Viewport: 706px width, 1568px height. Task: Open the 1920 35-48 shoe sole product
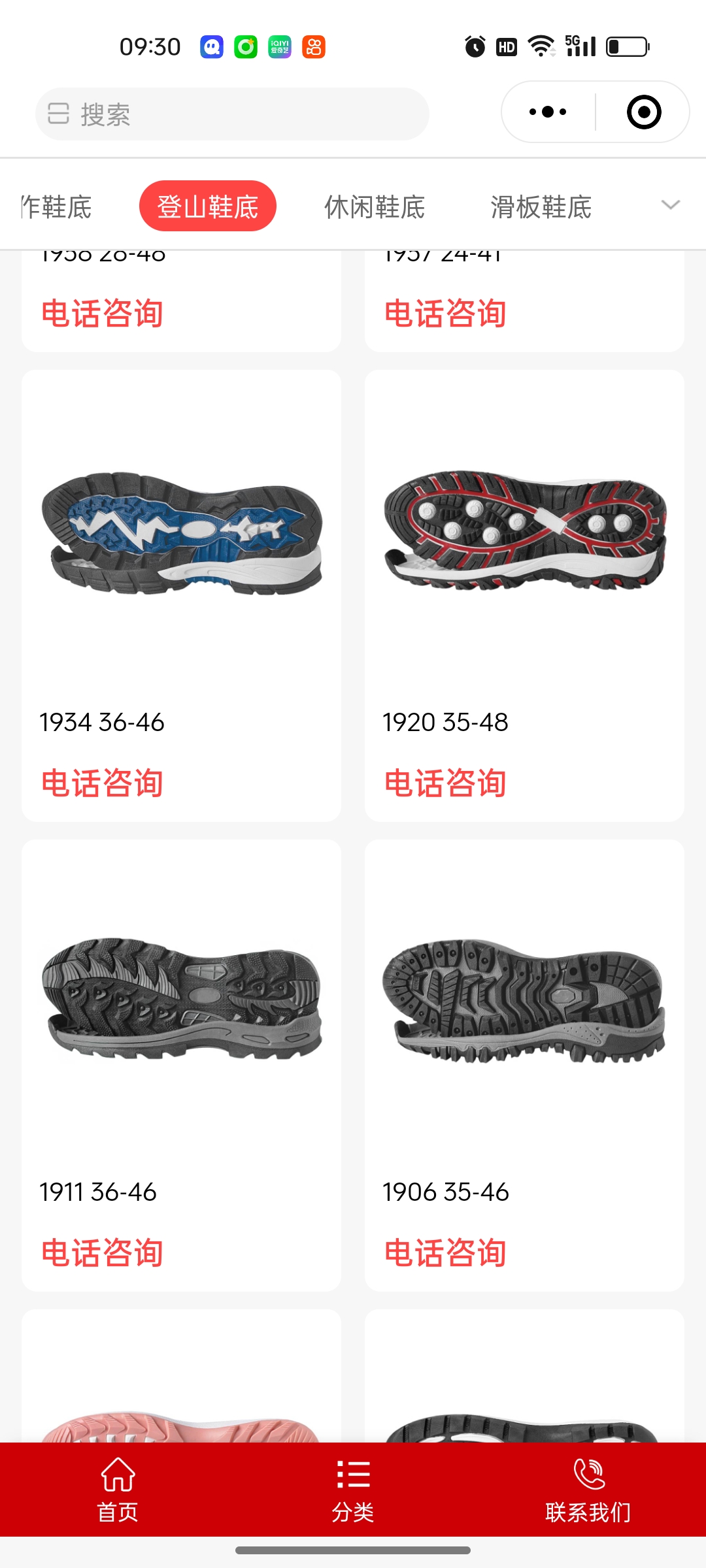click(x=524, y=532)
